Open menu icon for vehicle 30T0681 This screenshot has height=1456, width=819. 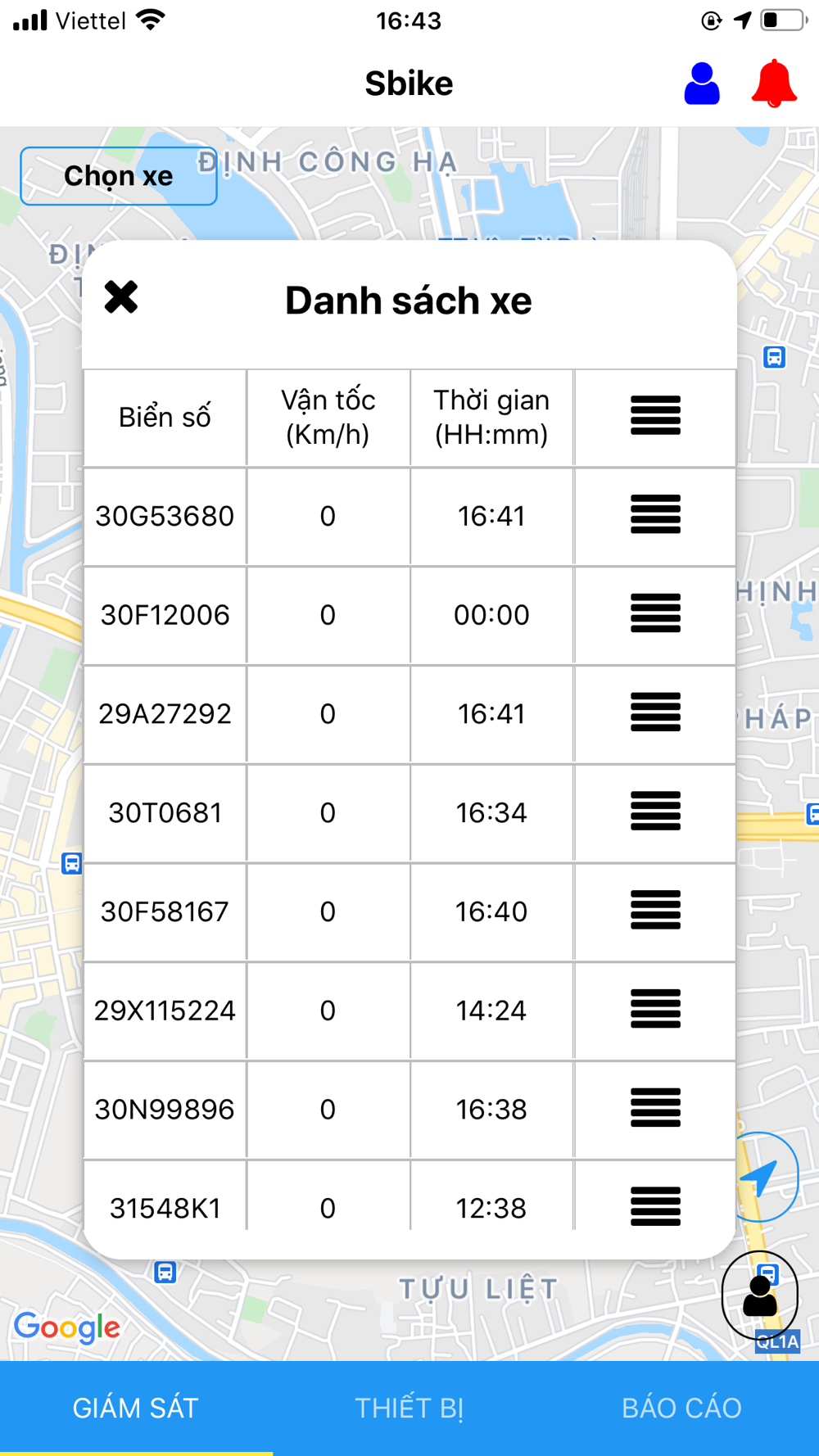click(x=655, y=812)
